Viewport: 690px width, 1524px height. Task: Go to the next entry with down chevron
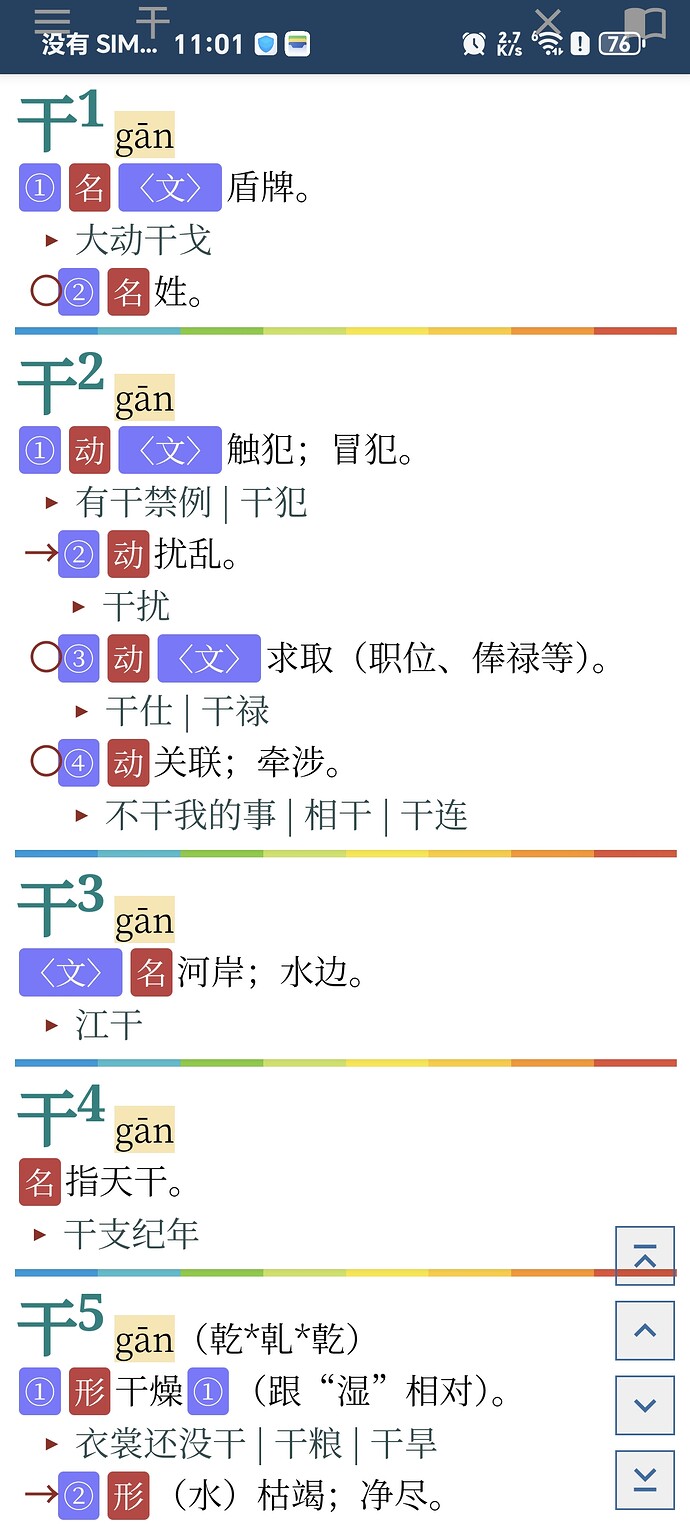(x=645, y=1405)
